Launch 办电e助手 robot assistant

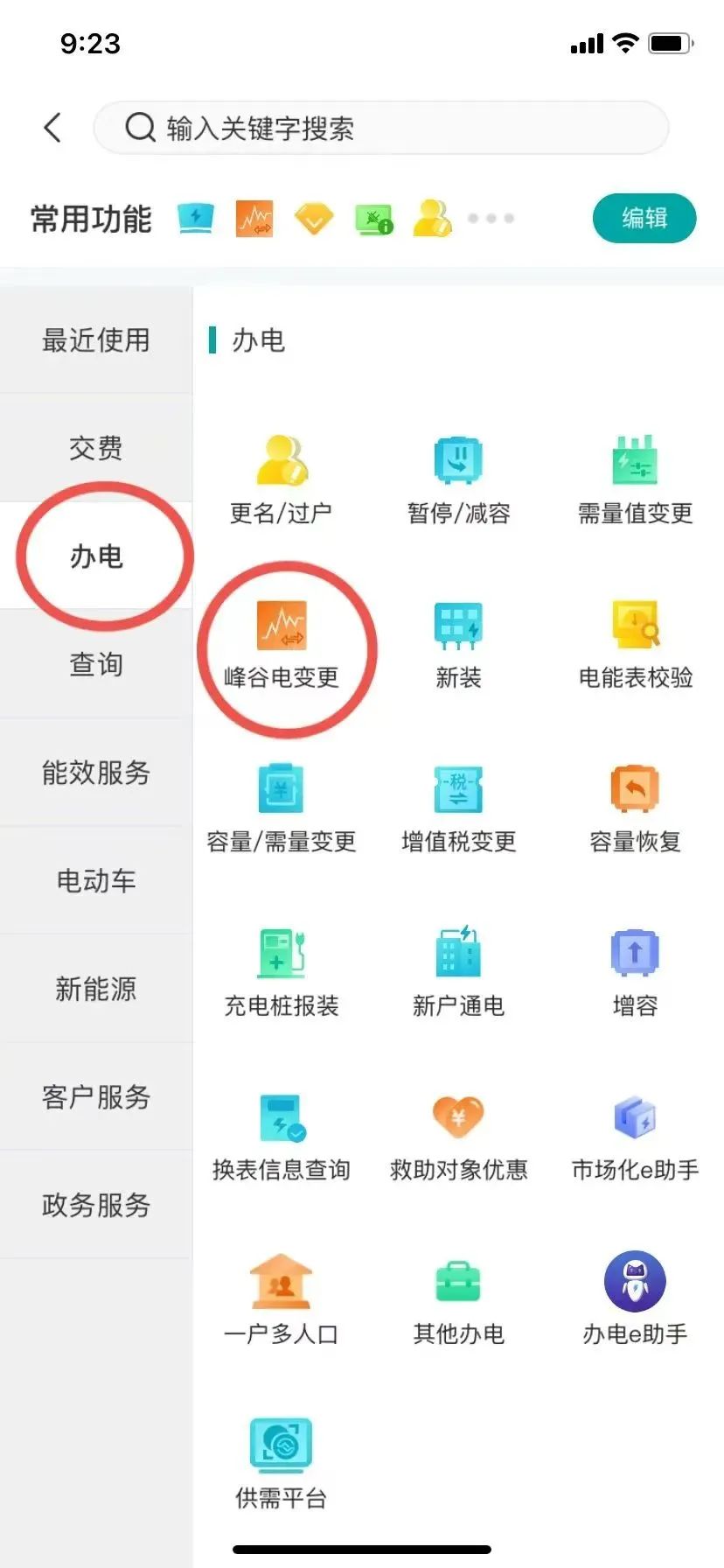[x=636, y=1299]
